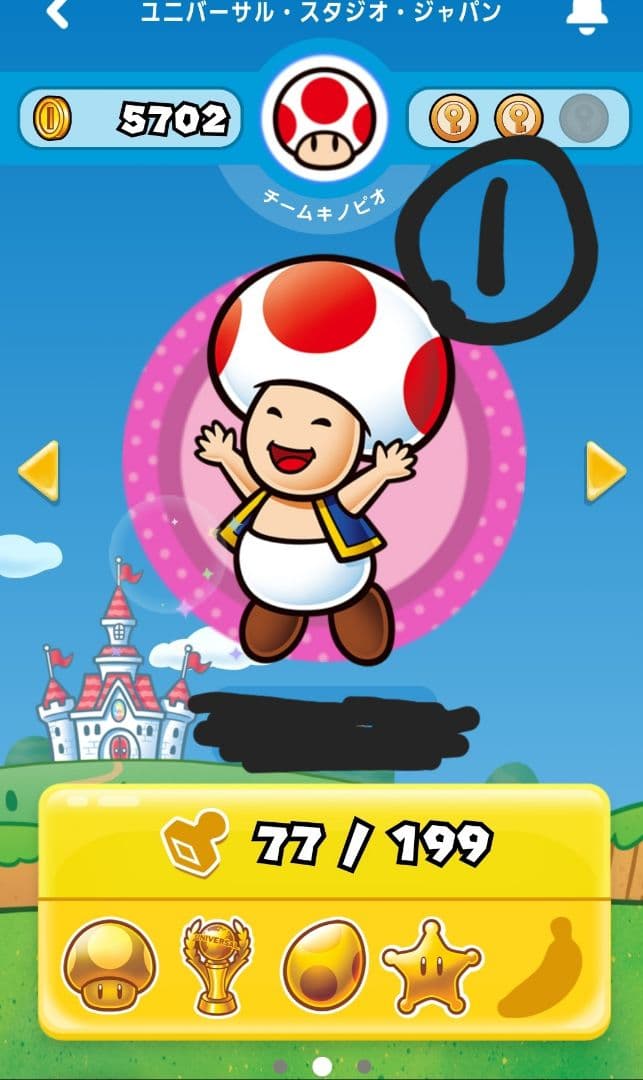Go back using the top-left arrow

click(x=58, y=14)
